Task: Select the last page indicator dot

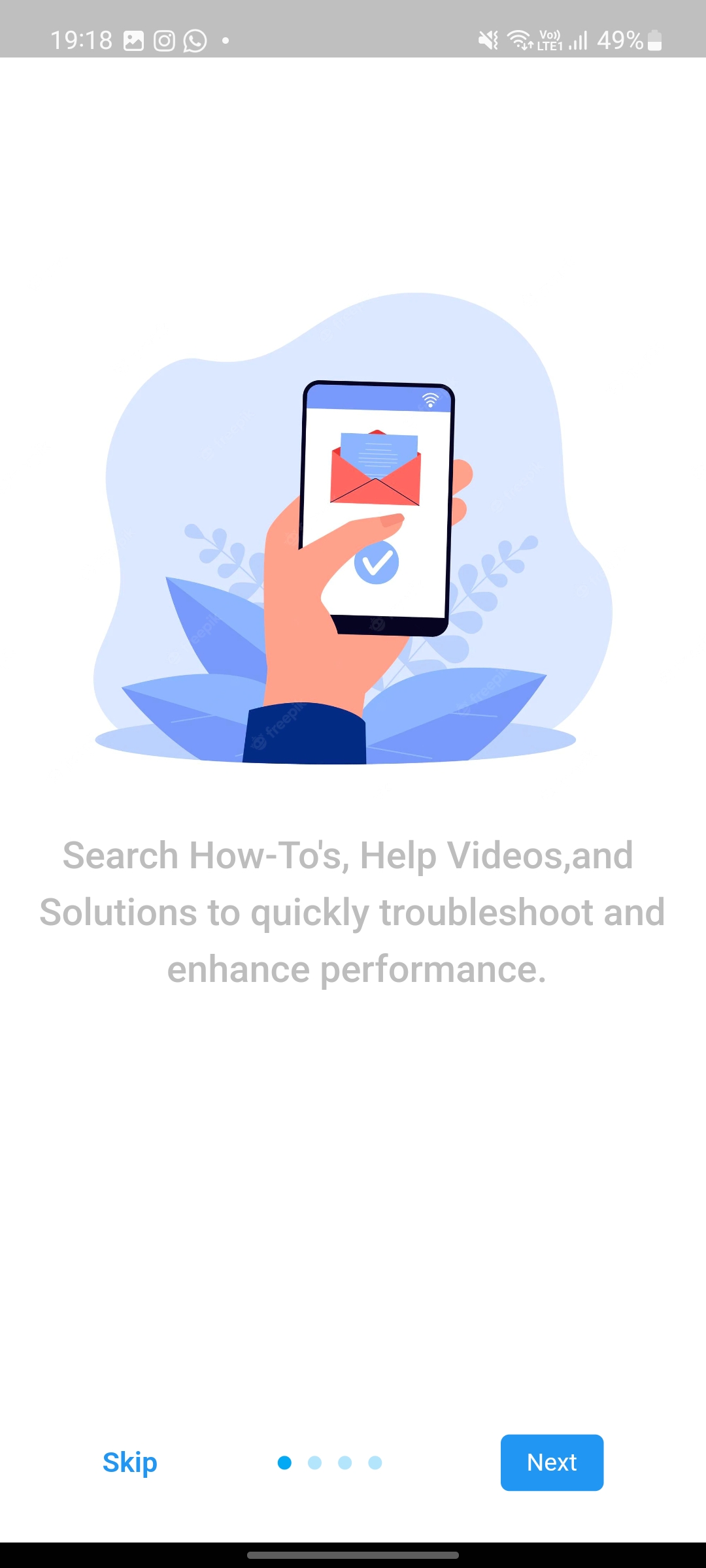Action: coord(375,1462)
